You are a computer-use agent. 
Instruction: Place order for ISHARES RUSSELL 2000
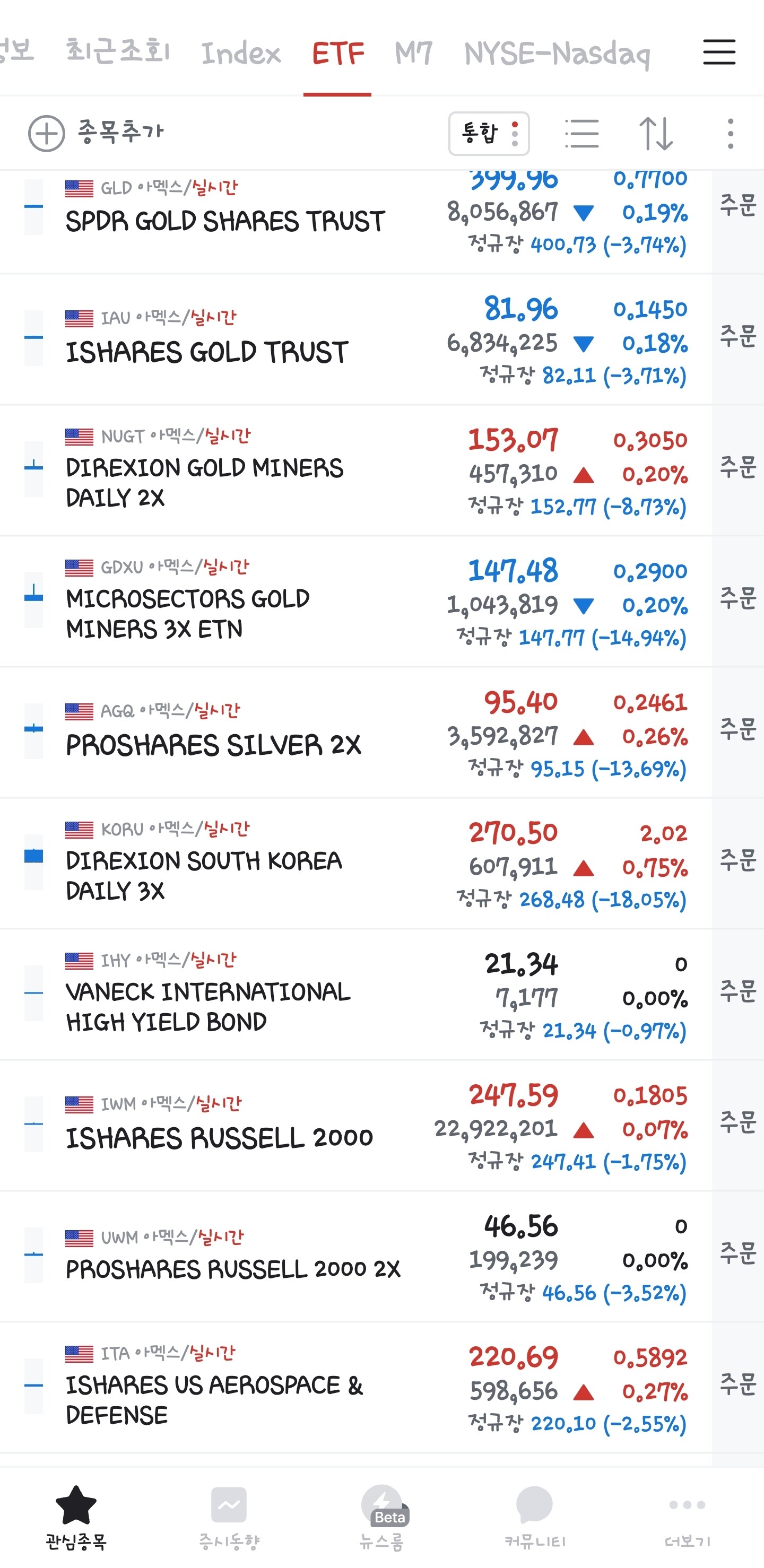click(738, 1122)
